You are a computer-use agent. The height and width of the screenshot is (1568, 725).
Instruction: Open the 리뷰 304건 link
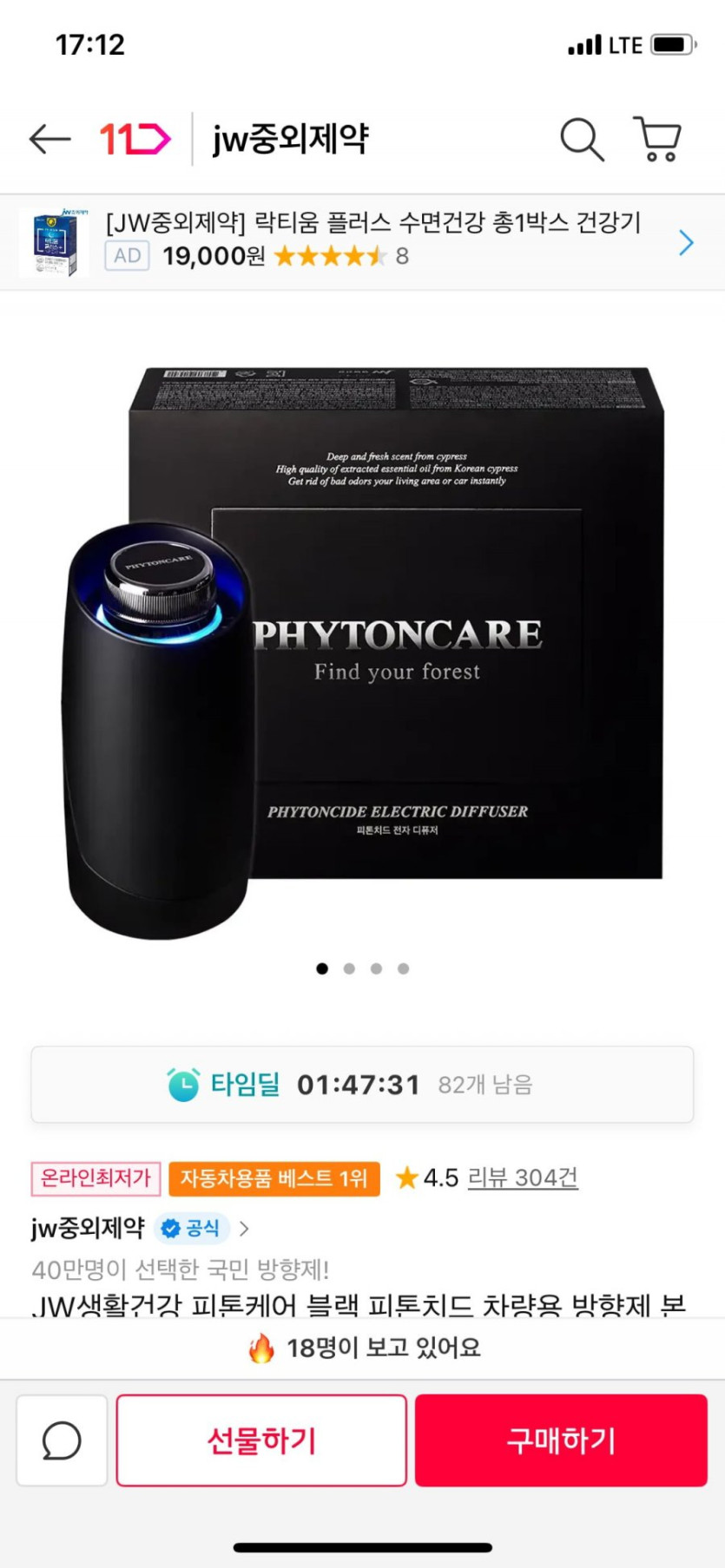(x=523, y=1178)
